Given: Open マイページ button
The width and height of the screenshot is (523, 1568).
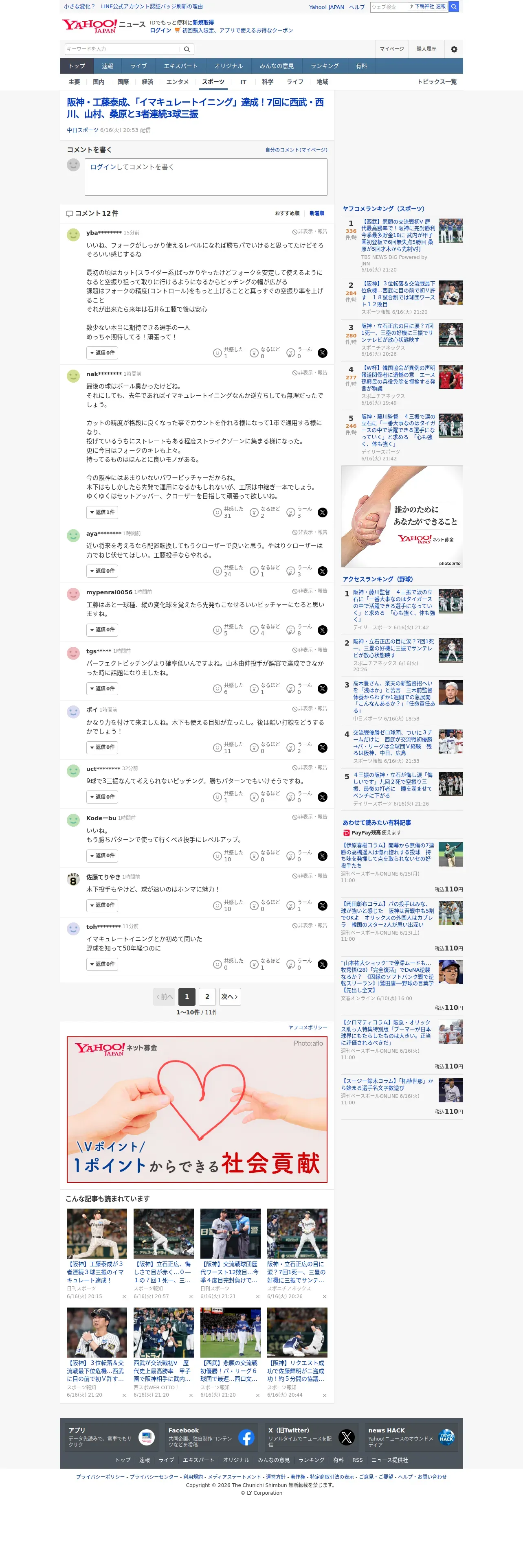Looking at the screenshot, I should point(391,49).
